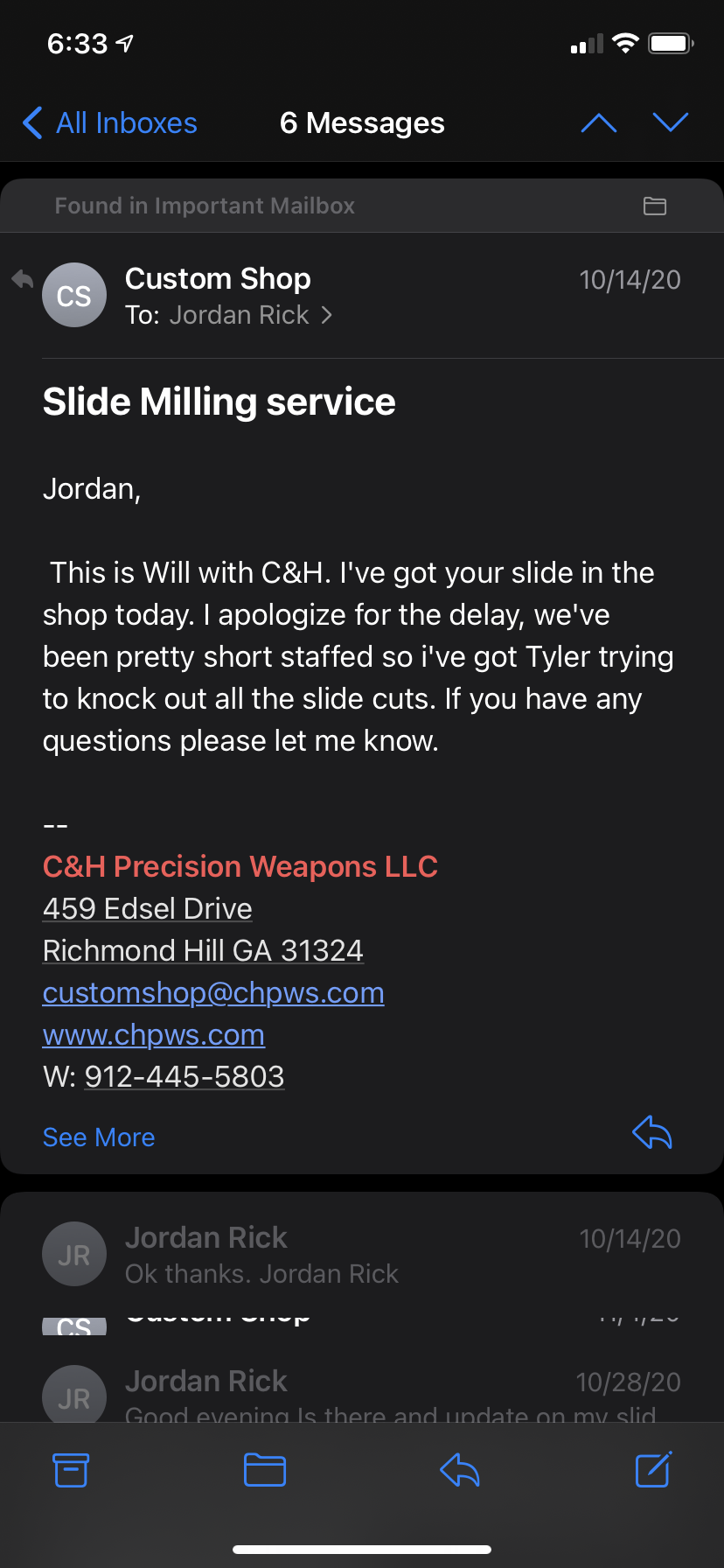Jump to the next message arrow

671,123
